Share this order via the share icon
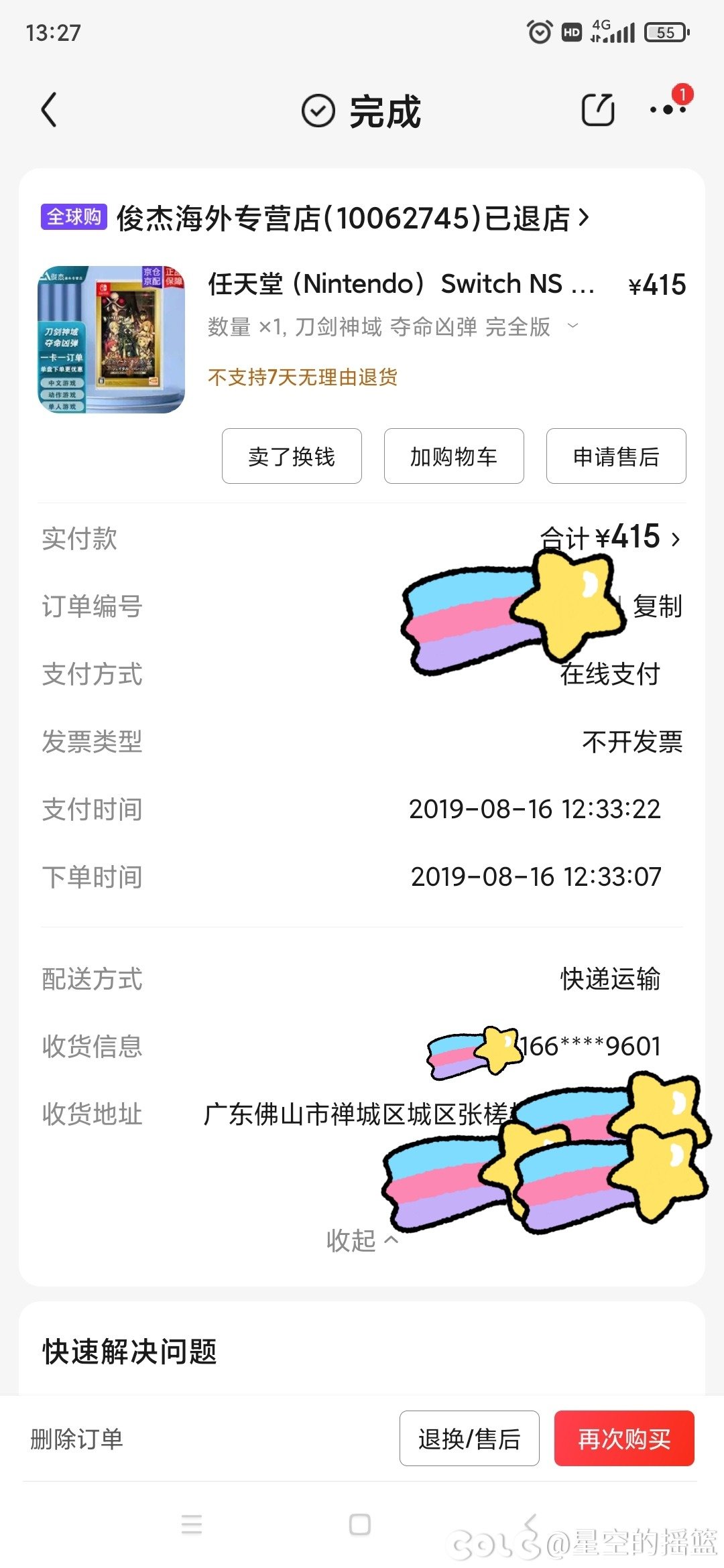The height and width of the screenshot is (1568, 724). click(x=598, y=110)
